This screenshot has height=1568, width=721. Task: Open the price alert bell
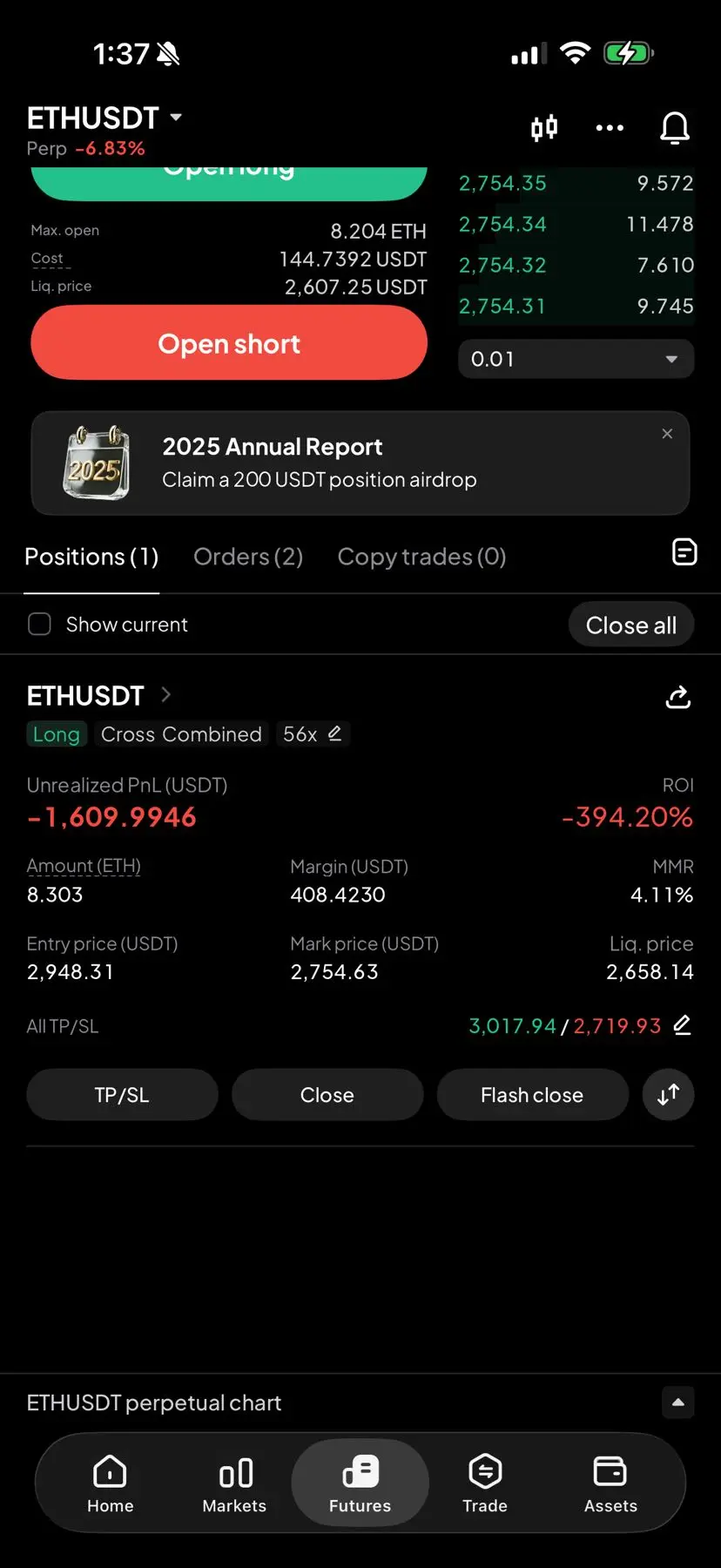click(675, 128)
